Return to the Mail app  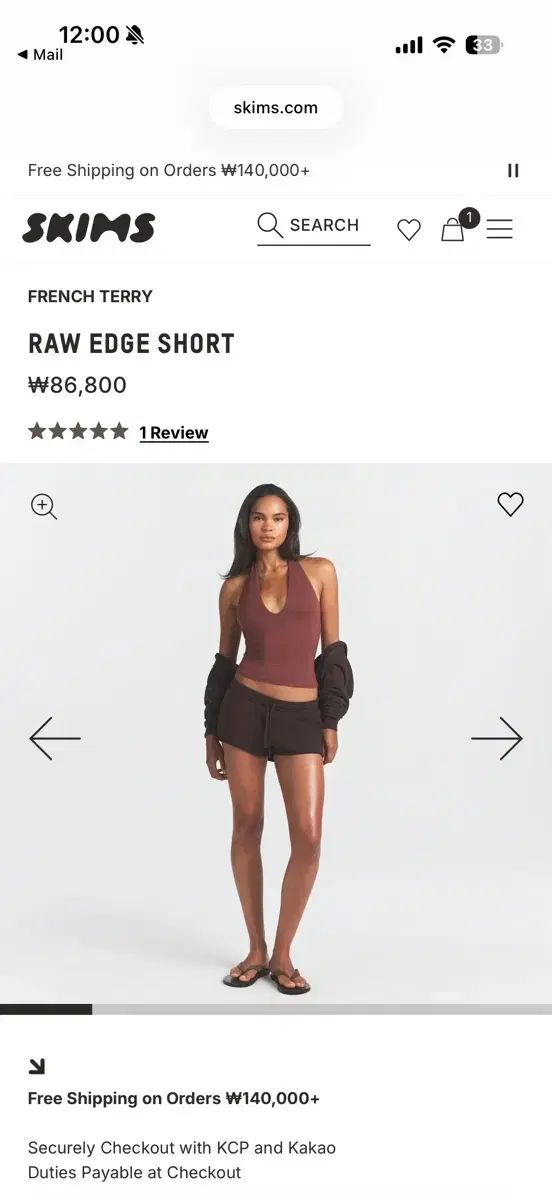pyautogui.click(x=40, y=55)
